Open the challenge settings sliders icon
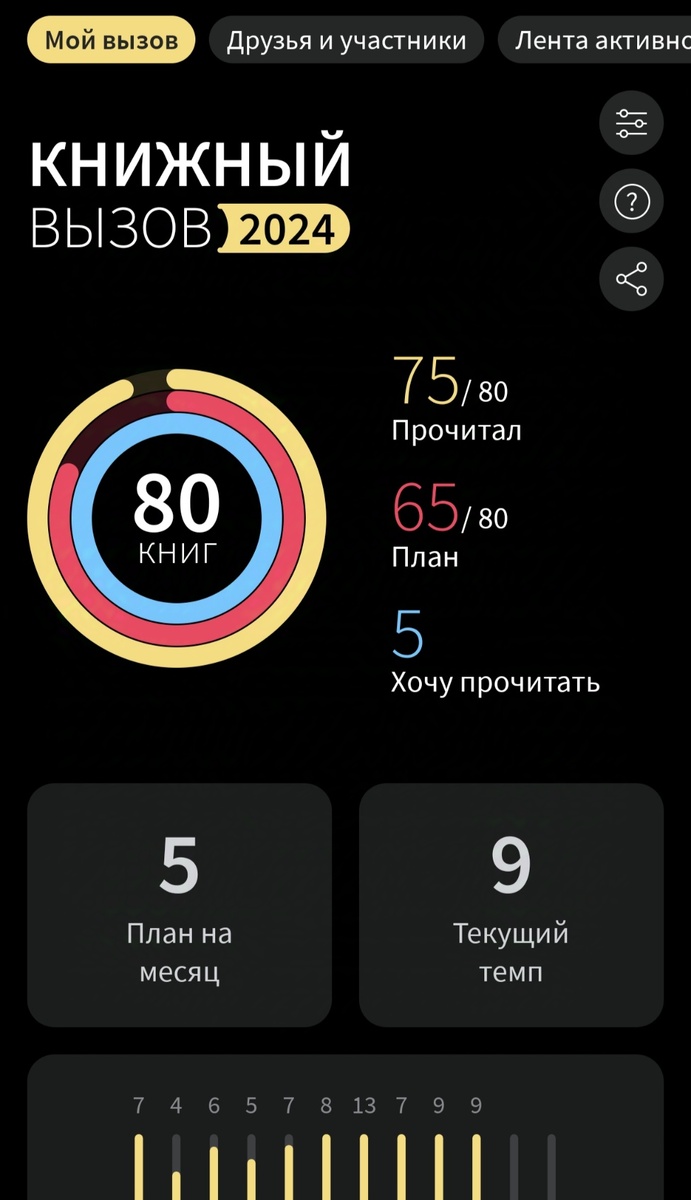The image size is (691, 1200). click(631, 124)
